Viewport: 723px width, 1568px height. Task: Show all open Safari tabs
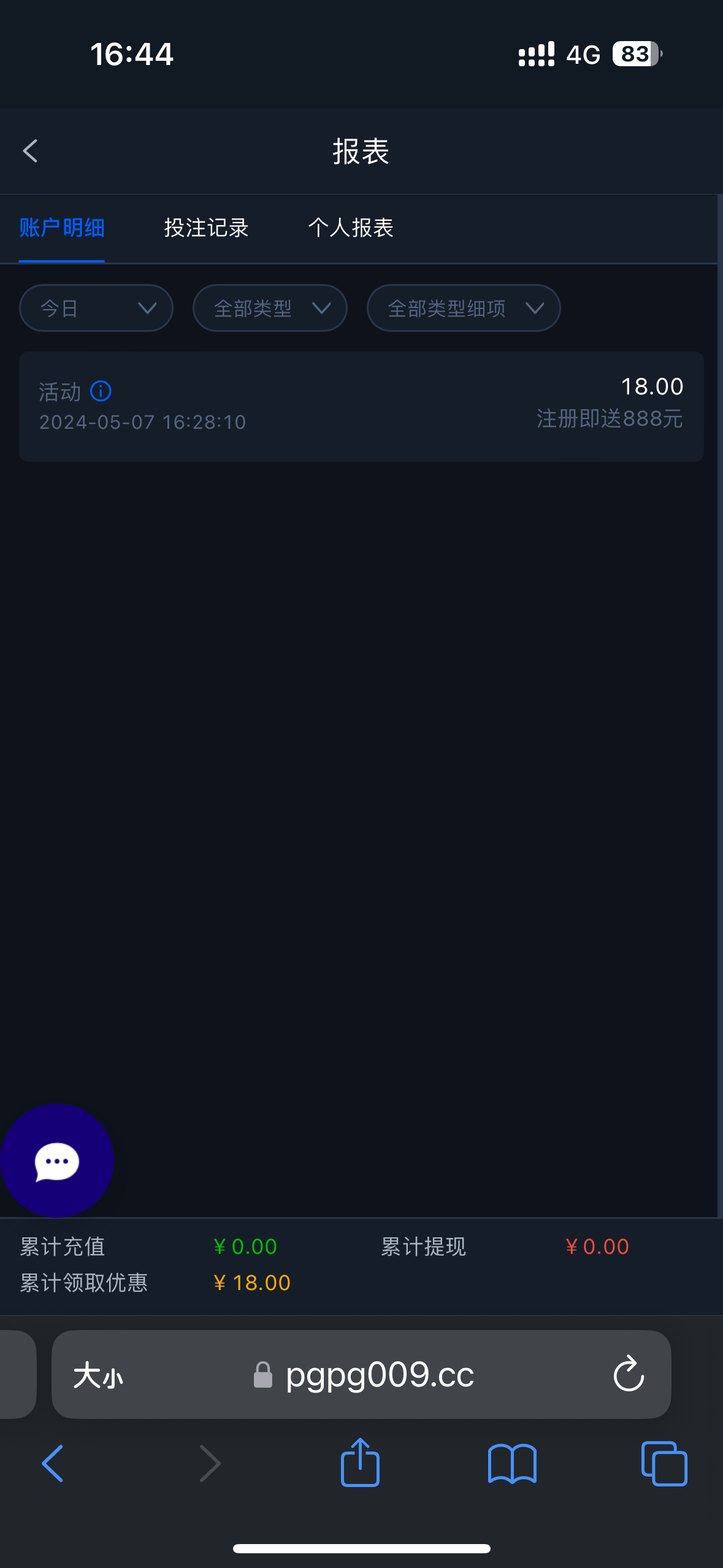[664, 1463]
